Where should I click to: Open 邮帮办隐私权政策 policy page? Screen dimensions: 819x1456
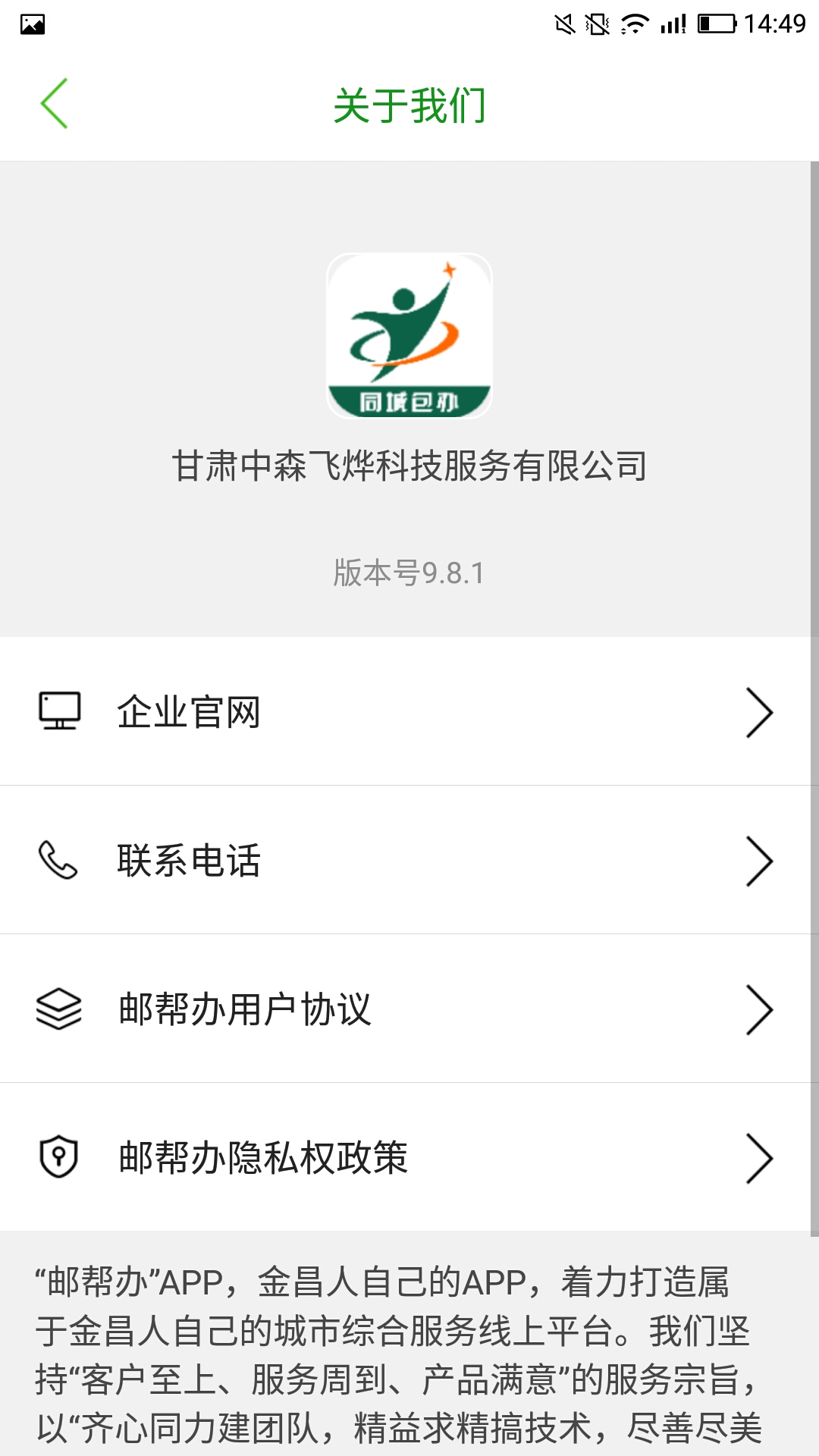(263, 1159)
